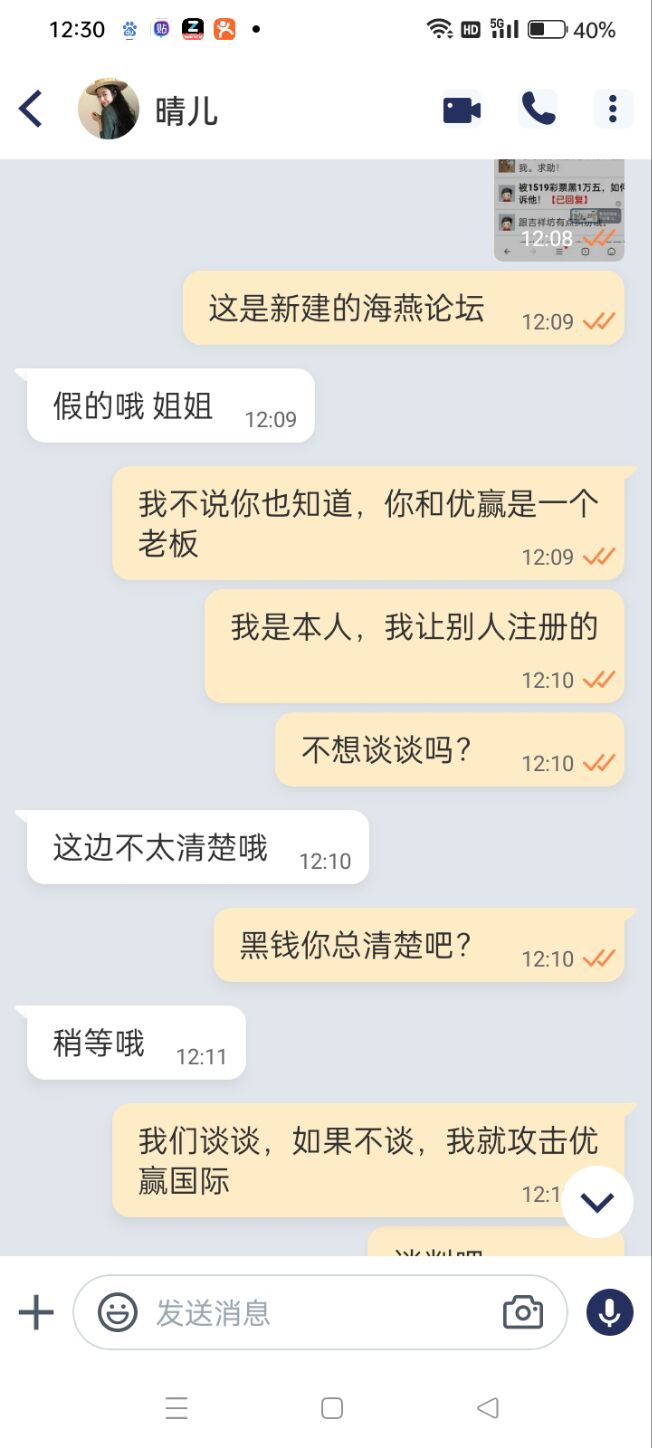The width and height of the screenshot is (652, 1448).
Task: Jump to the latest messages
Action: click(x=597, y=1202)
